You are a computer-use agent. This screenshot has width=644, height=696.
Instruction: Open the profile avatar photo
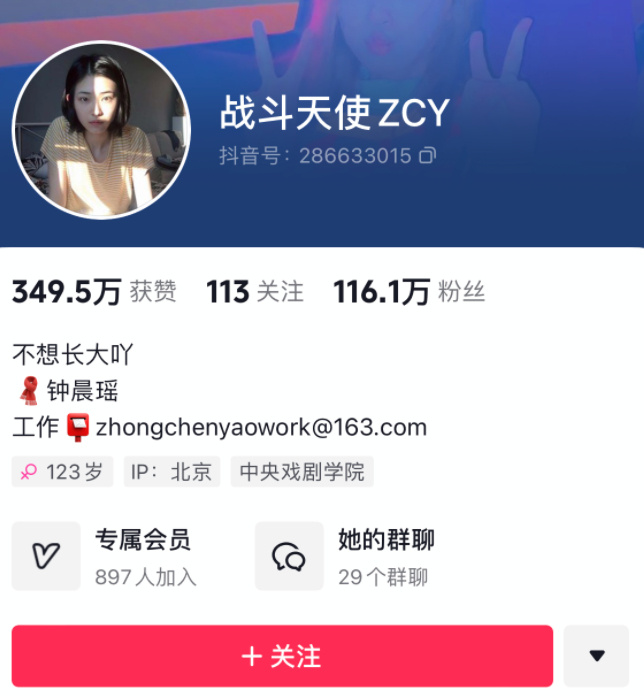[x=101, y=130]
